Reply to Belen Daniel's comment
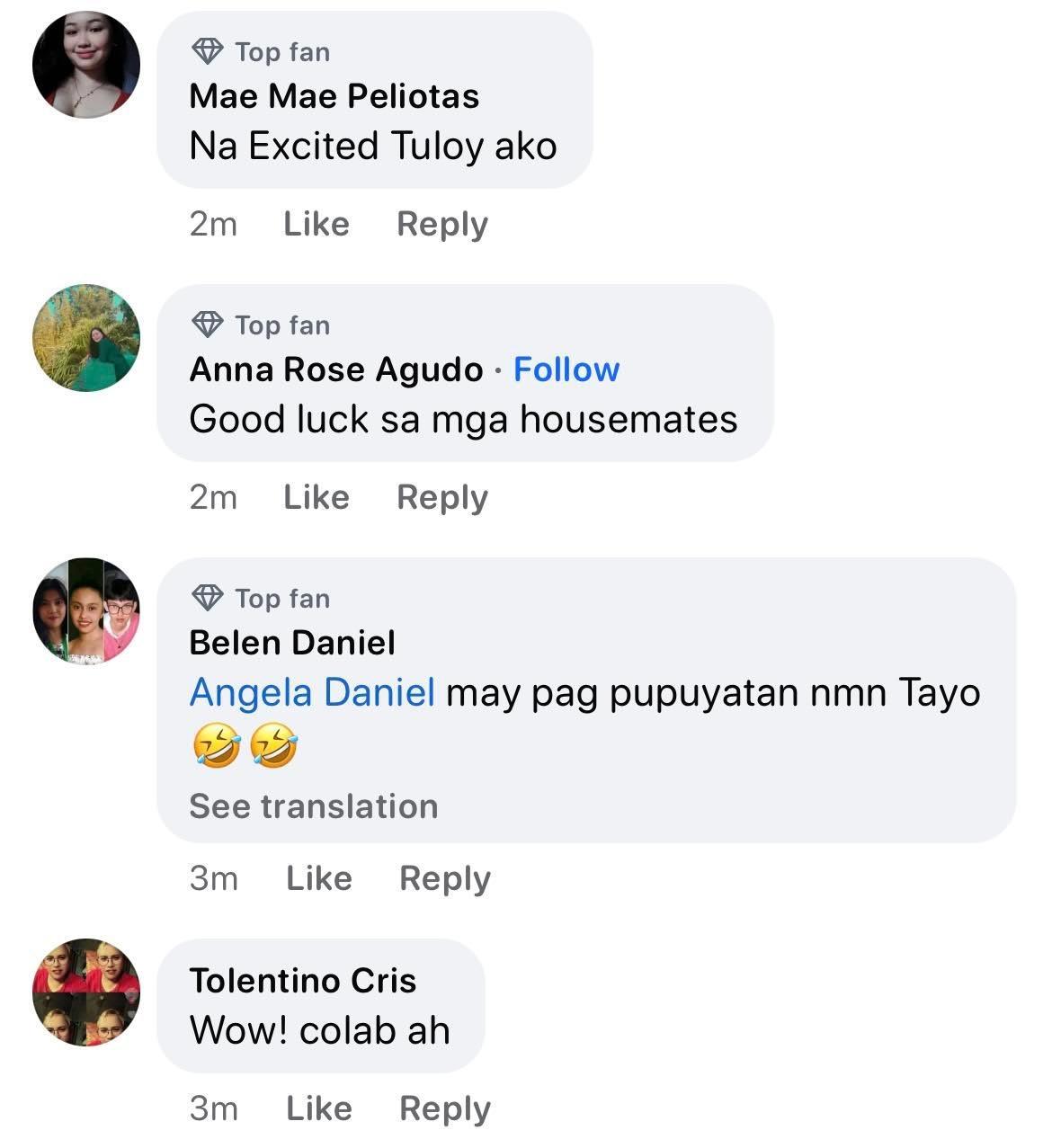 pos(445,878)
